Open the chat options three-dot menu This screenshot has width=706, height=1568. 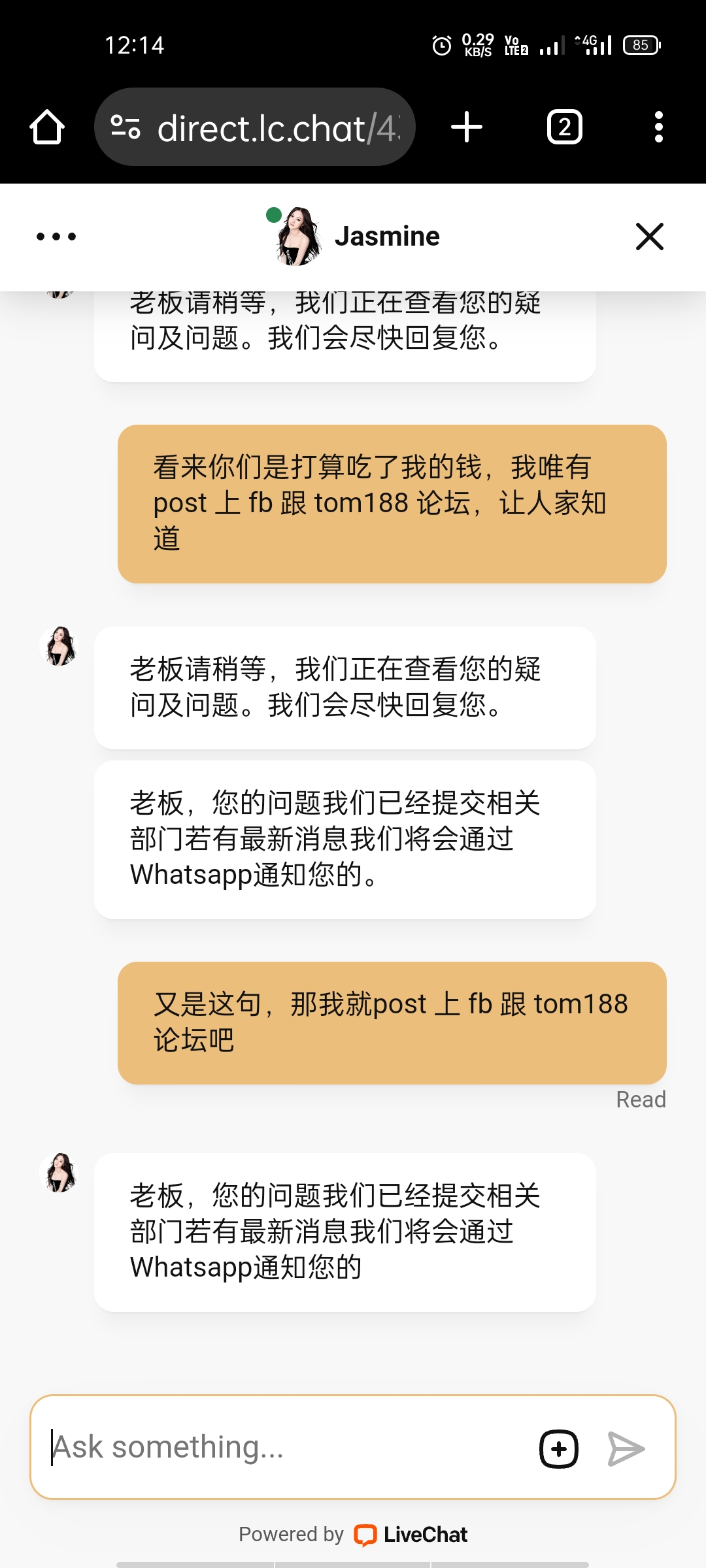point(56,237)
